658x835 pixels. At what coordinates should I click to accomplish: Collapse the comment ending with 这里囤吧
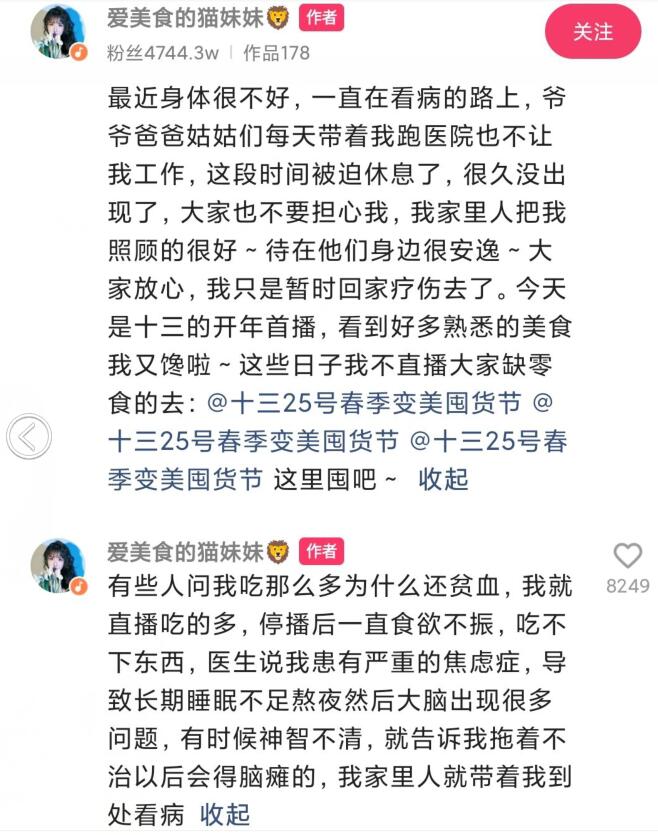[443, 479]
